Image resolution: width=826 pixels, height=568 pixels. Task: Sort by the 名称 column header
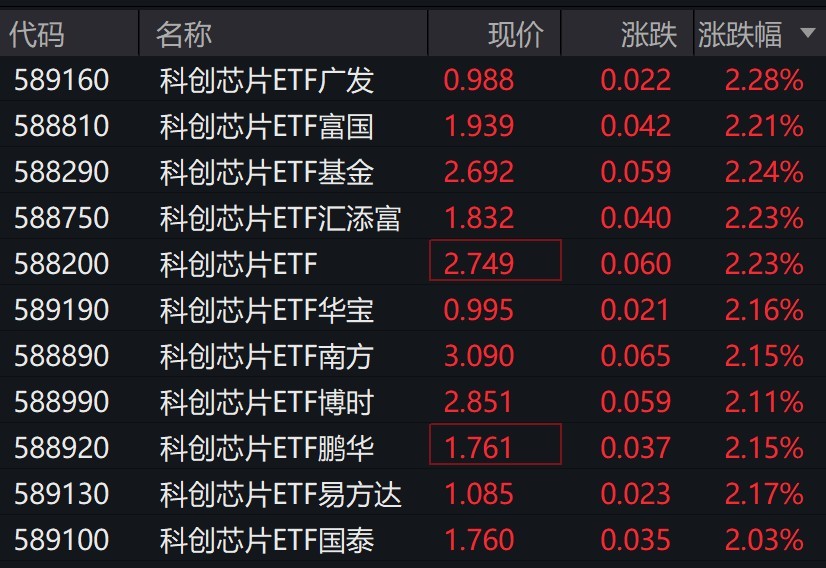(184, 35)
